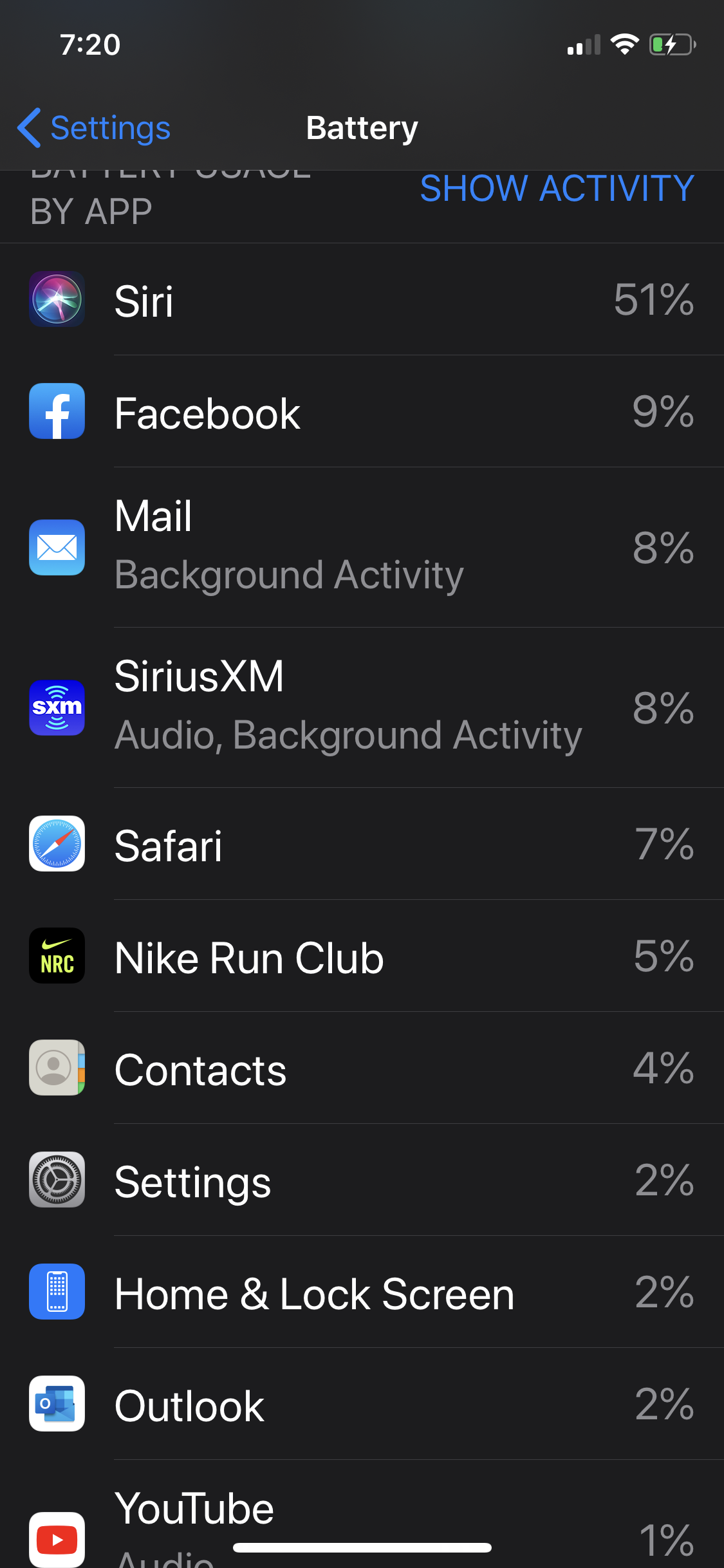Select the Siri battery usage row

click(362, 300)
